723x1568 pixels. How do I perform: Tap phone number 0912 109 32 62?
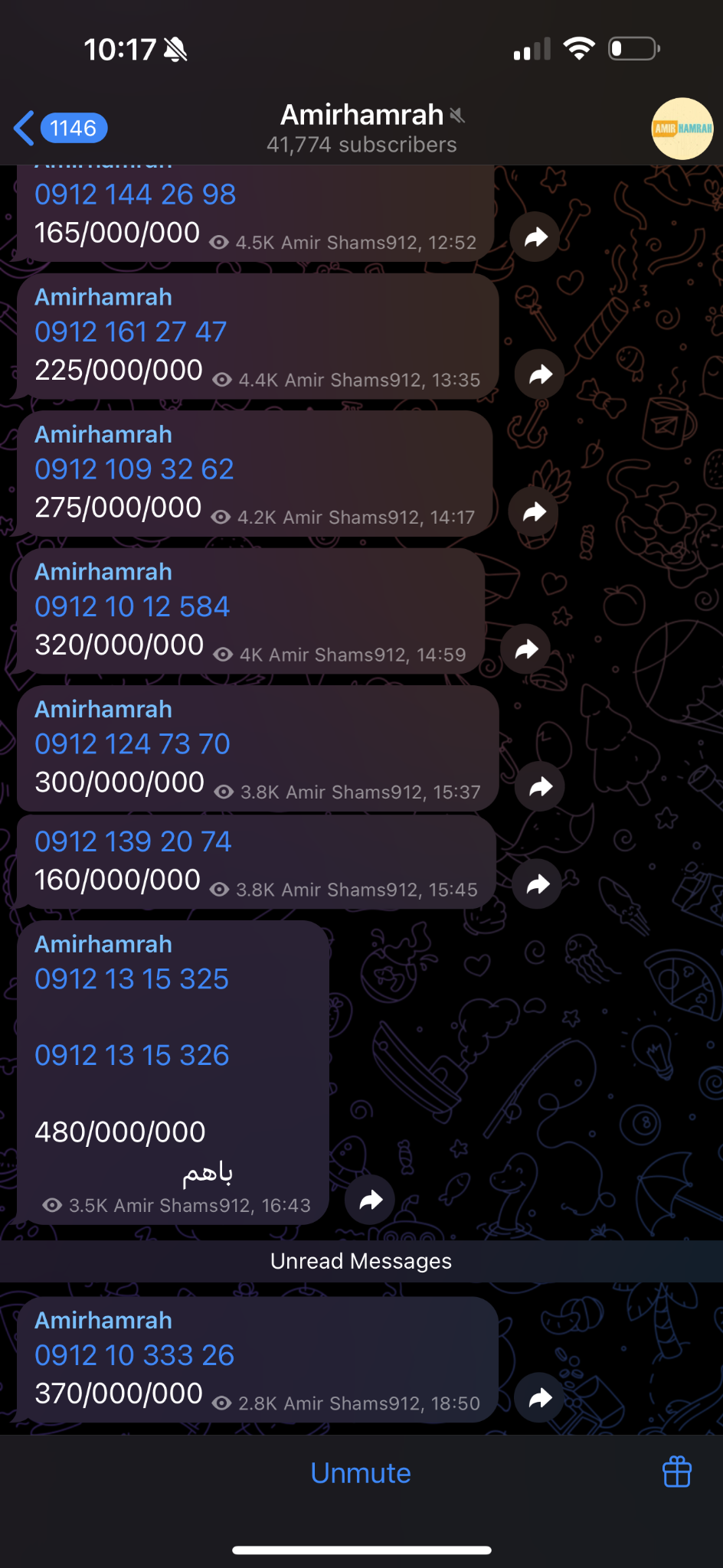[x=134, y=469]
